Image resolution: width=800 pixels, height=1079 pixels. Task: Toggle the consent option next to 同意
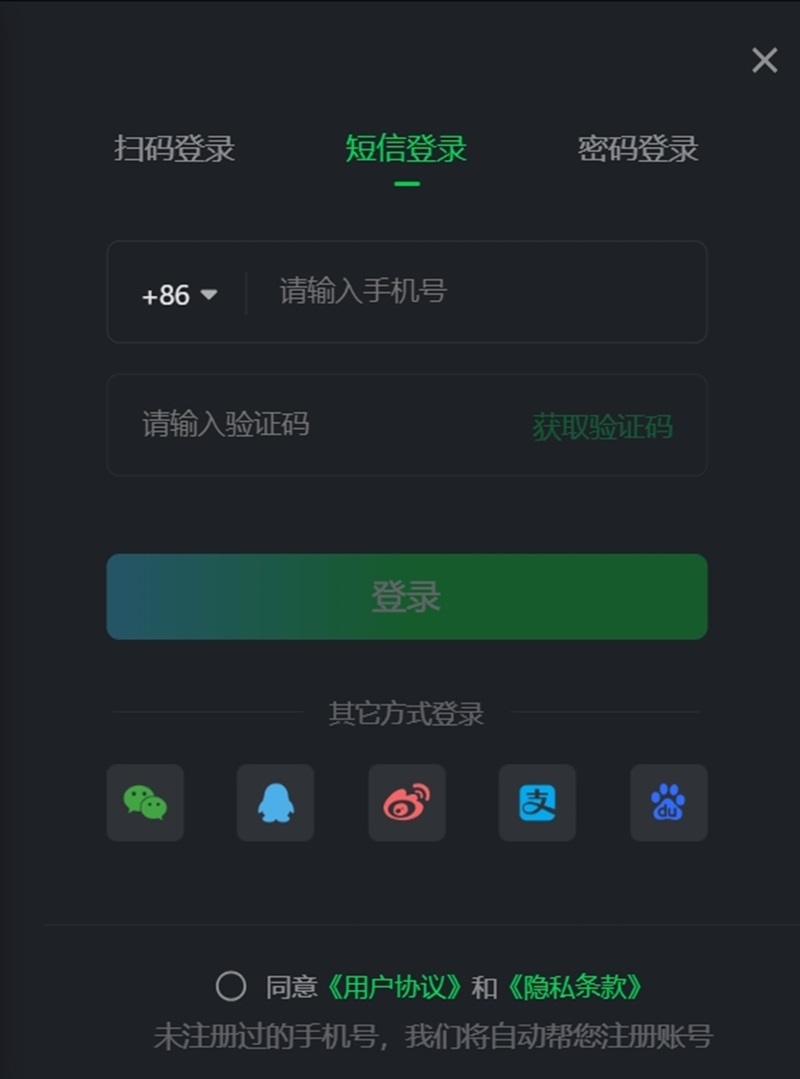tap(230, 985)
